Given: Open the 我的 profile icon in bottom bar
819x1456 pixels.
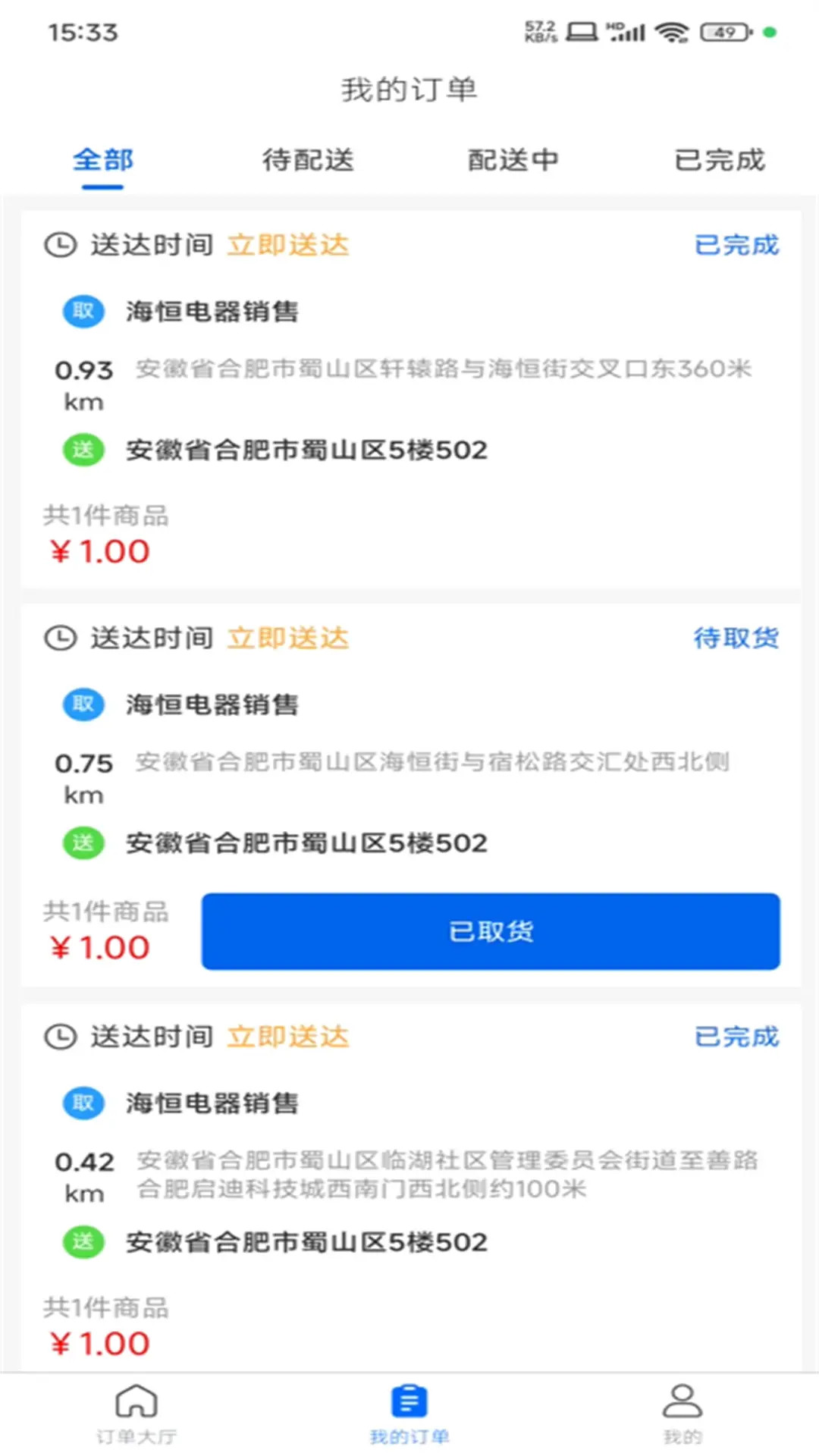Looking at the screenshot, I should 682,1407.
